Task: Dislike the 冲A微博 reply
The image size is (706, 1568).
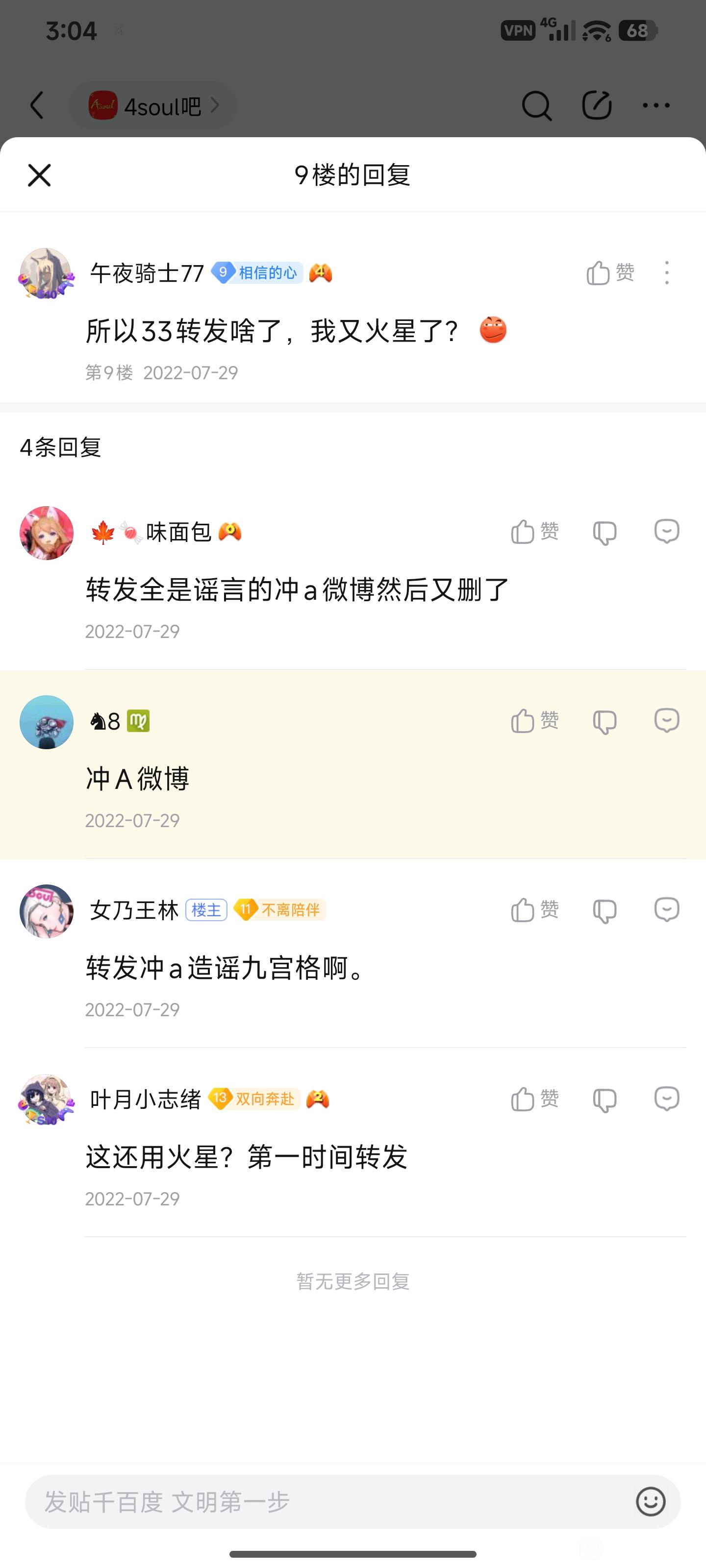Action: coord(605,723)
